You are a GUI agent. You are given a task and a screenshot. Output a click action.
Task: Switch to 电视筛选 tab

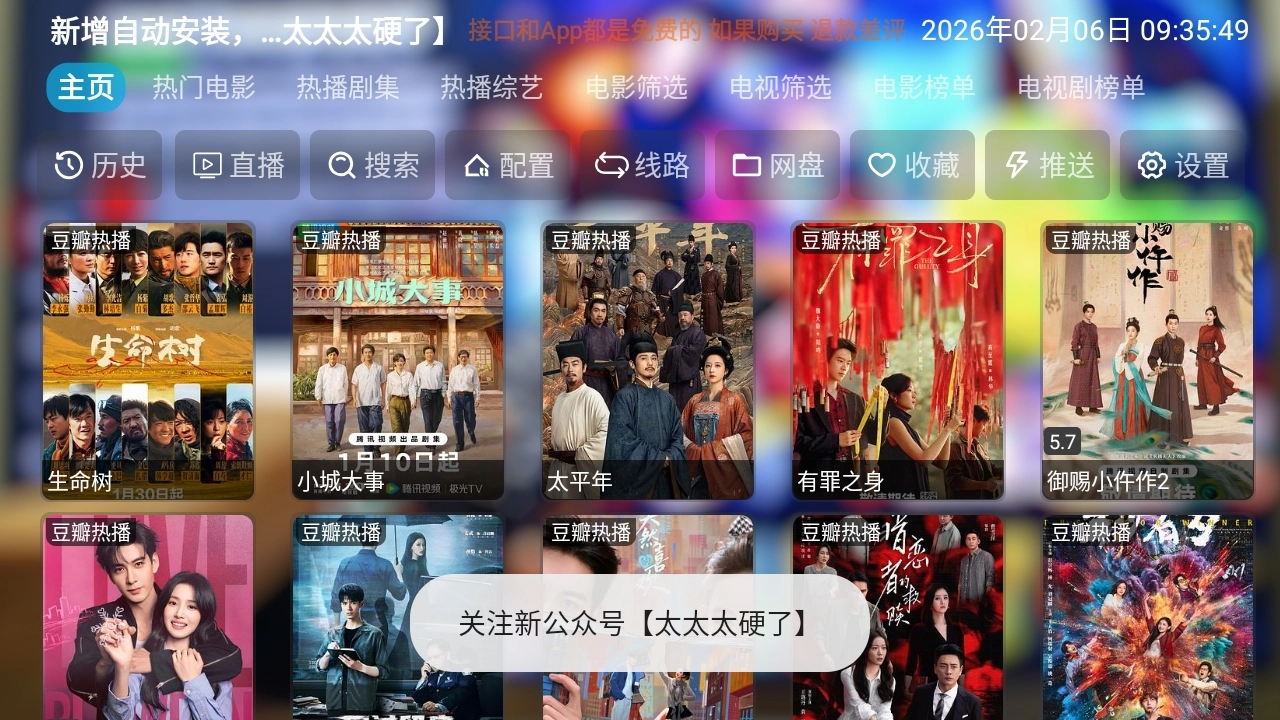(780, 88)
